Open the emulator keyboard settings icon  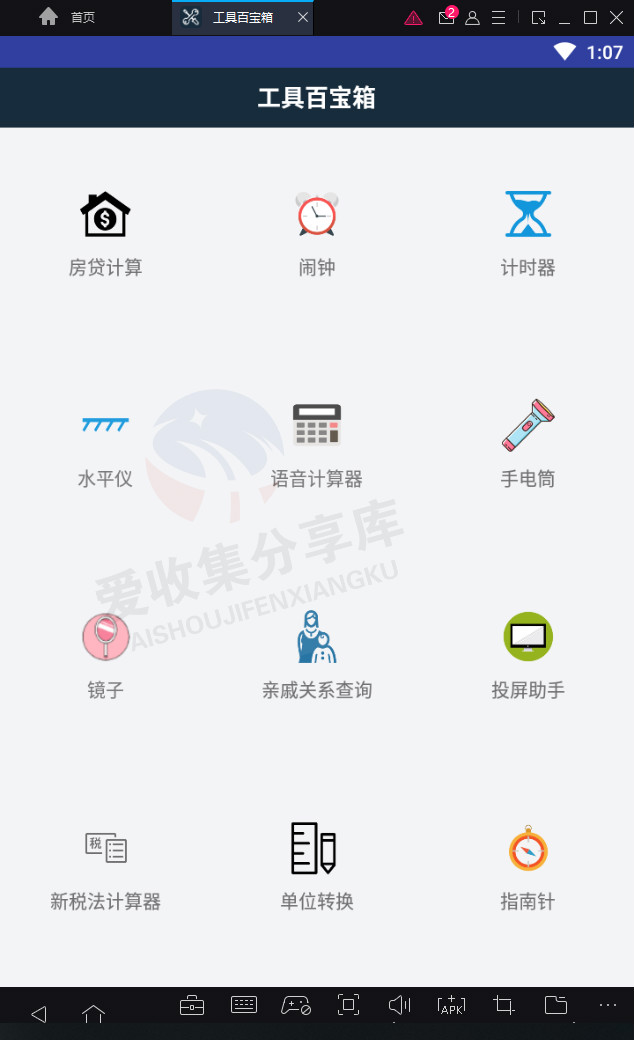[243, 1005]
